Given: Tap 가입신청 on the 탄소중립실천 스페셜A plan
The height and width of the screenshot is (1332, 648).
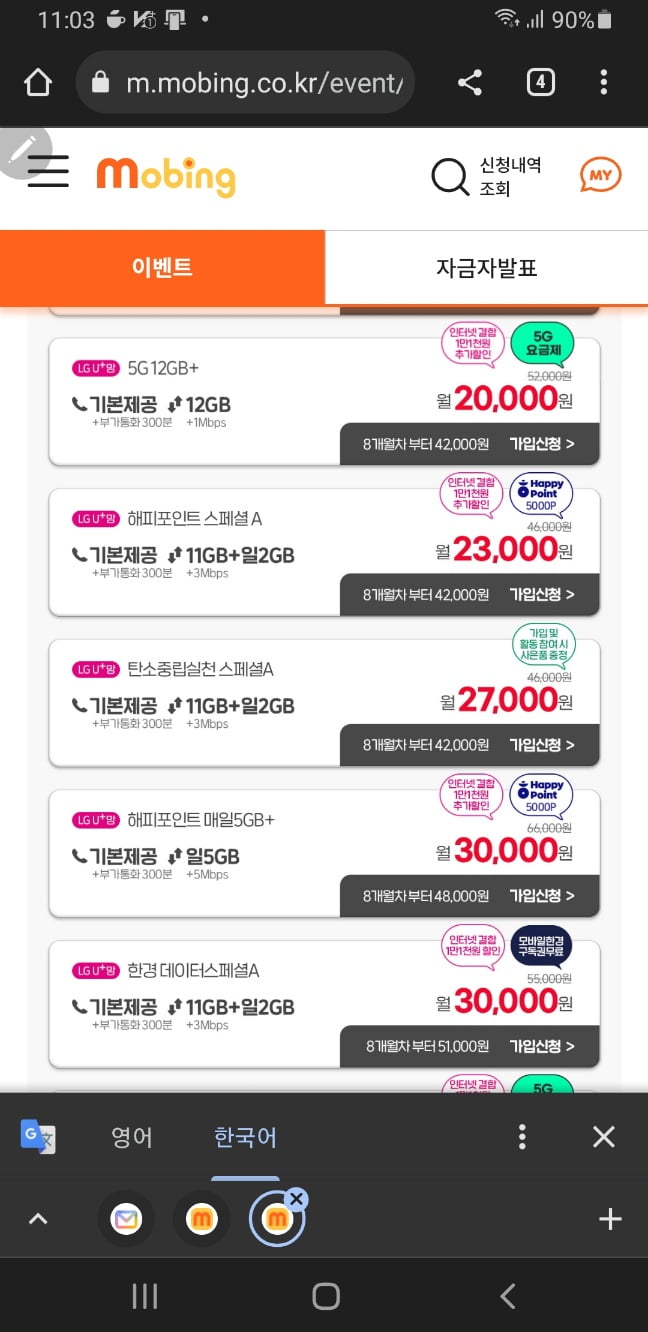Looking at the screenshot, I should (541, 745).
